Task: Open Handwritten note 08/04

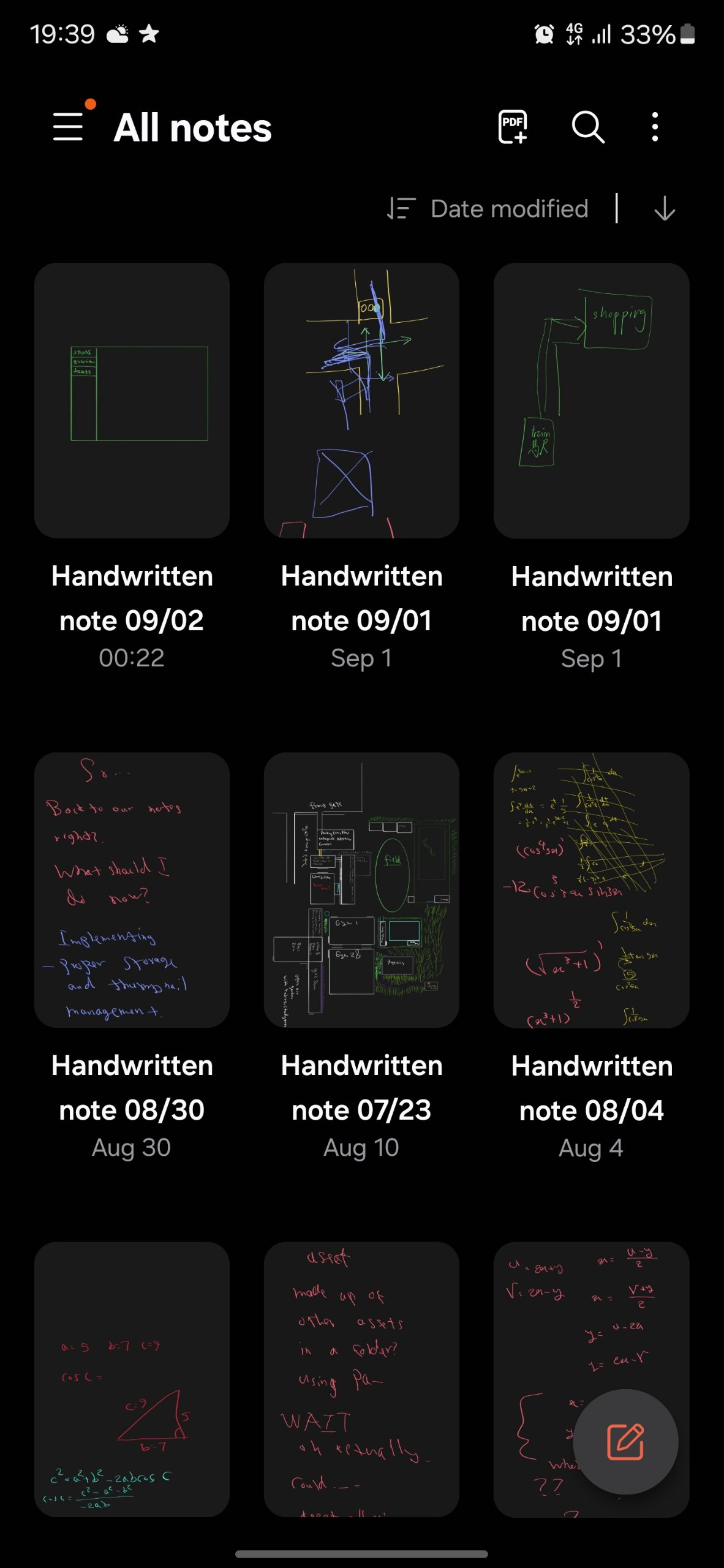Action: 591,890
